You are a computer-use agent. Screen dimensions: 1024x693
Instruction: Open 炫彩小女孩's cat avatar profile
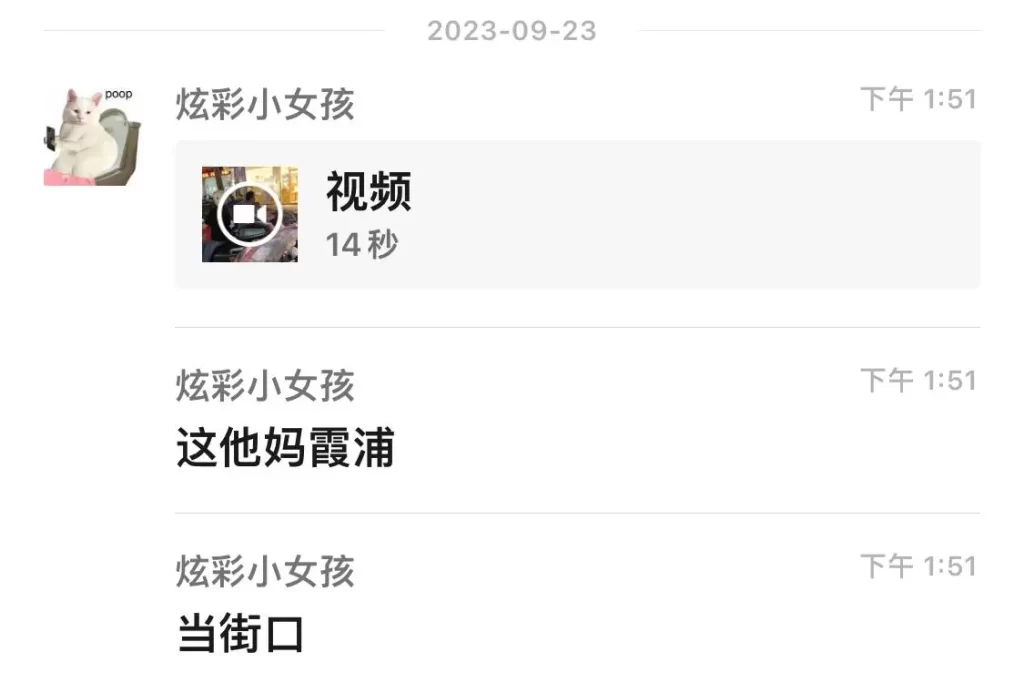click(91, 136)
